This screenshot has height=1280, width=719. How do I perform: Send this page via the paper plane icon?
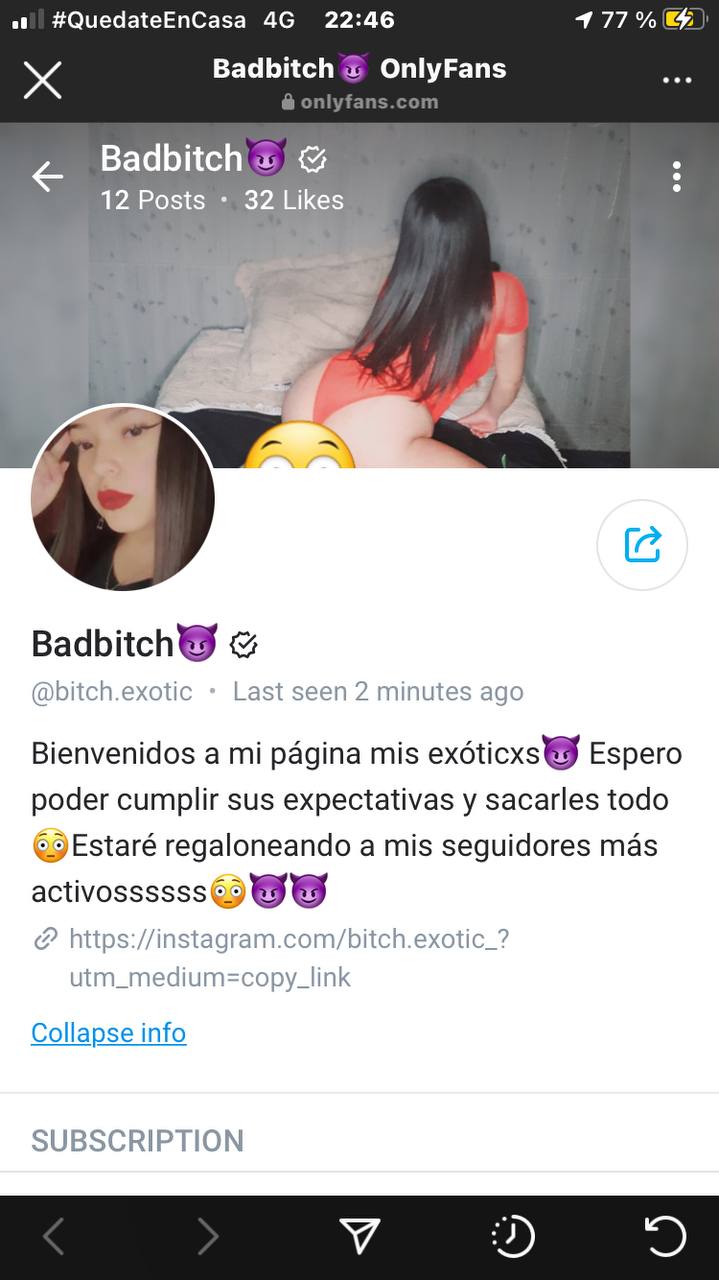(x=359, y=1237)
